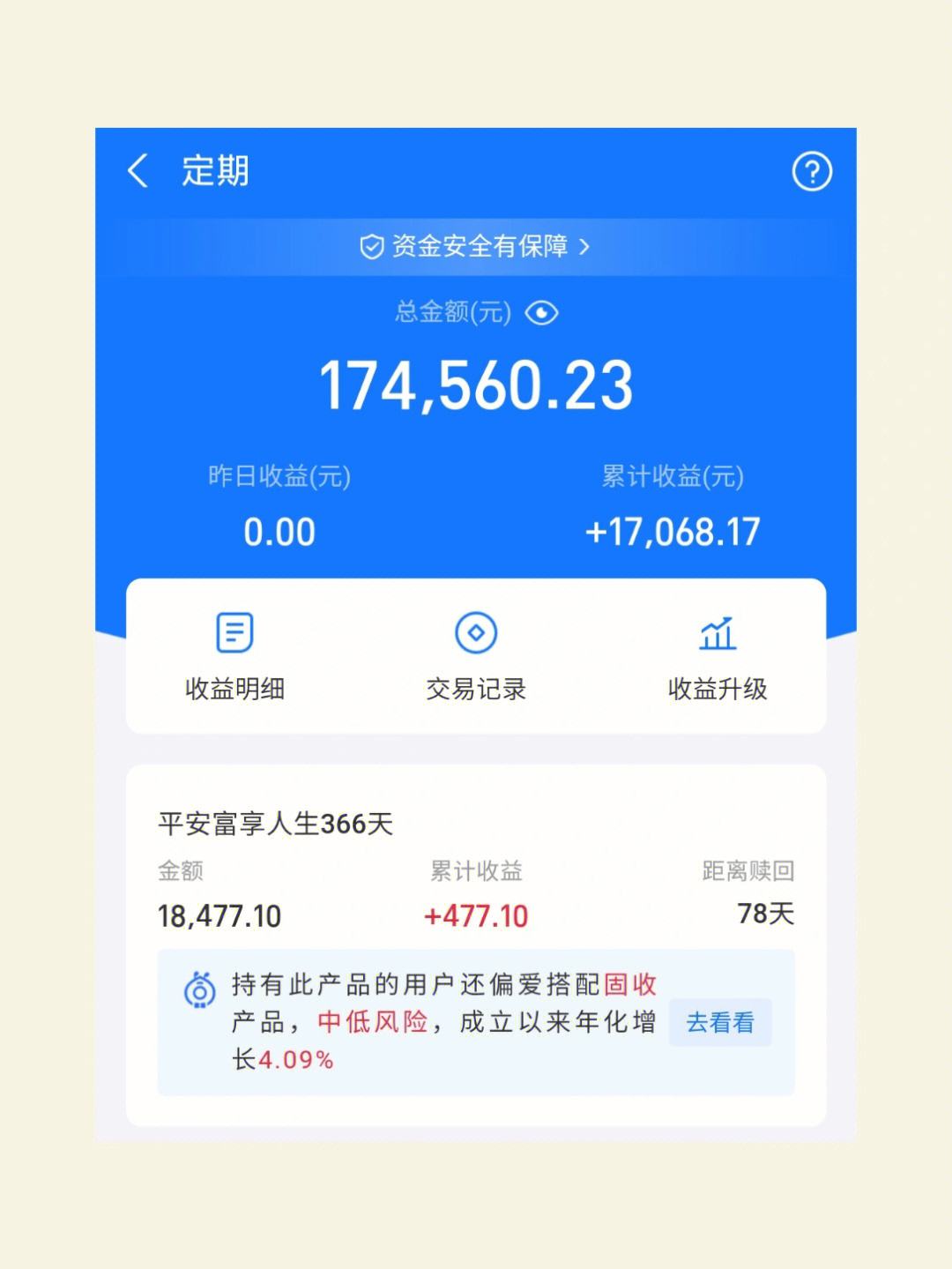Expand the security guarantee notice
Image resolution: width=952 pixels, height=1269 pixels.
[x=476, y=247]
